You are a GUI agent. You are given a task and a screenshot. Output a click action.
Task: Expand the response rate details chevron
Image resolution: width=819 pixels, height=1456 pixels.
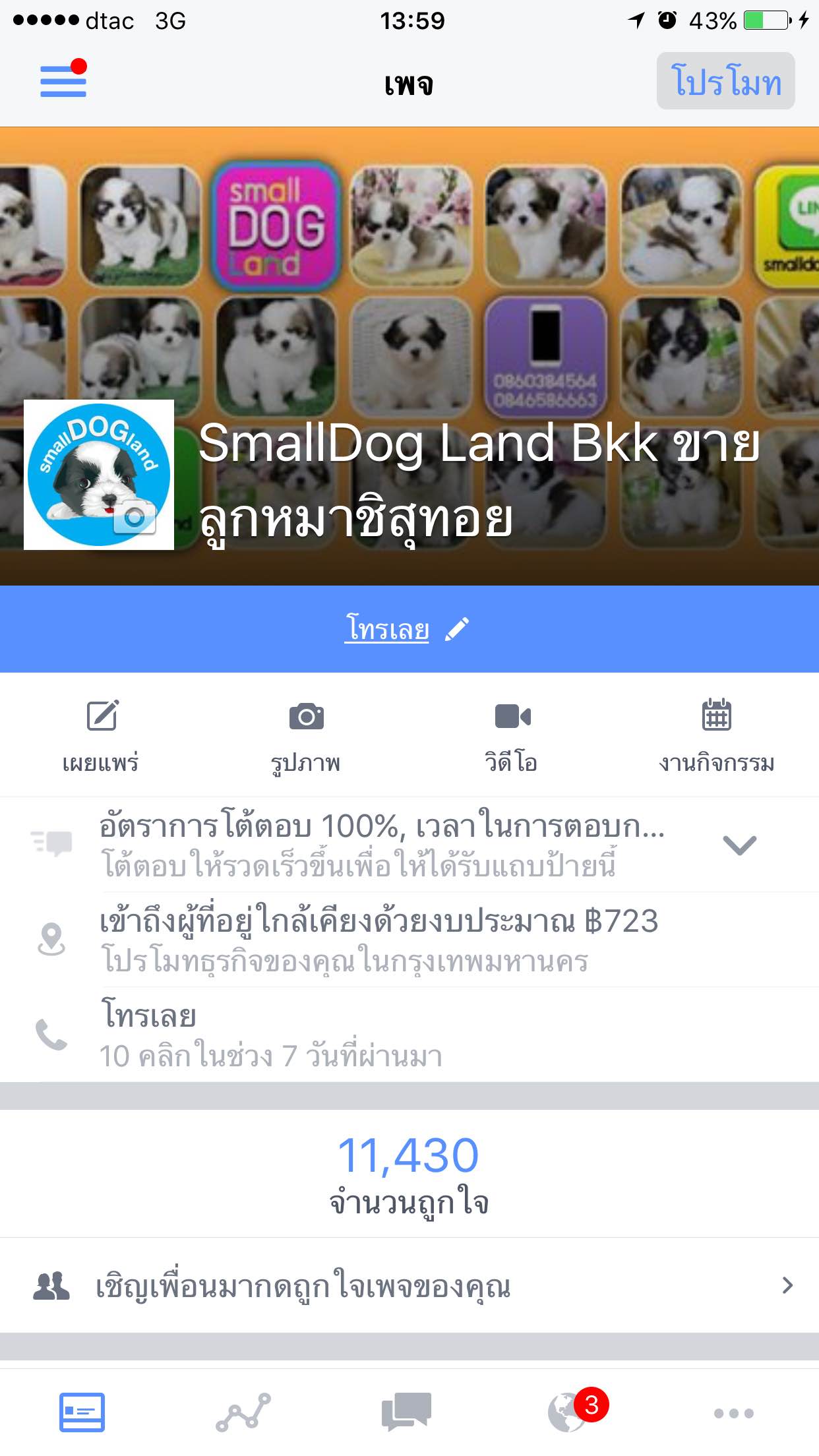pos(739,845)
